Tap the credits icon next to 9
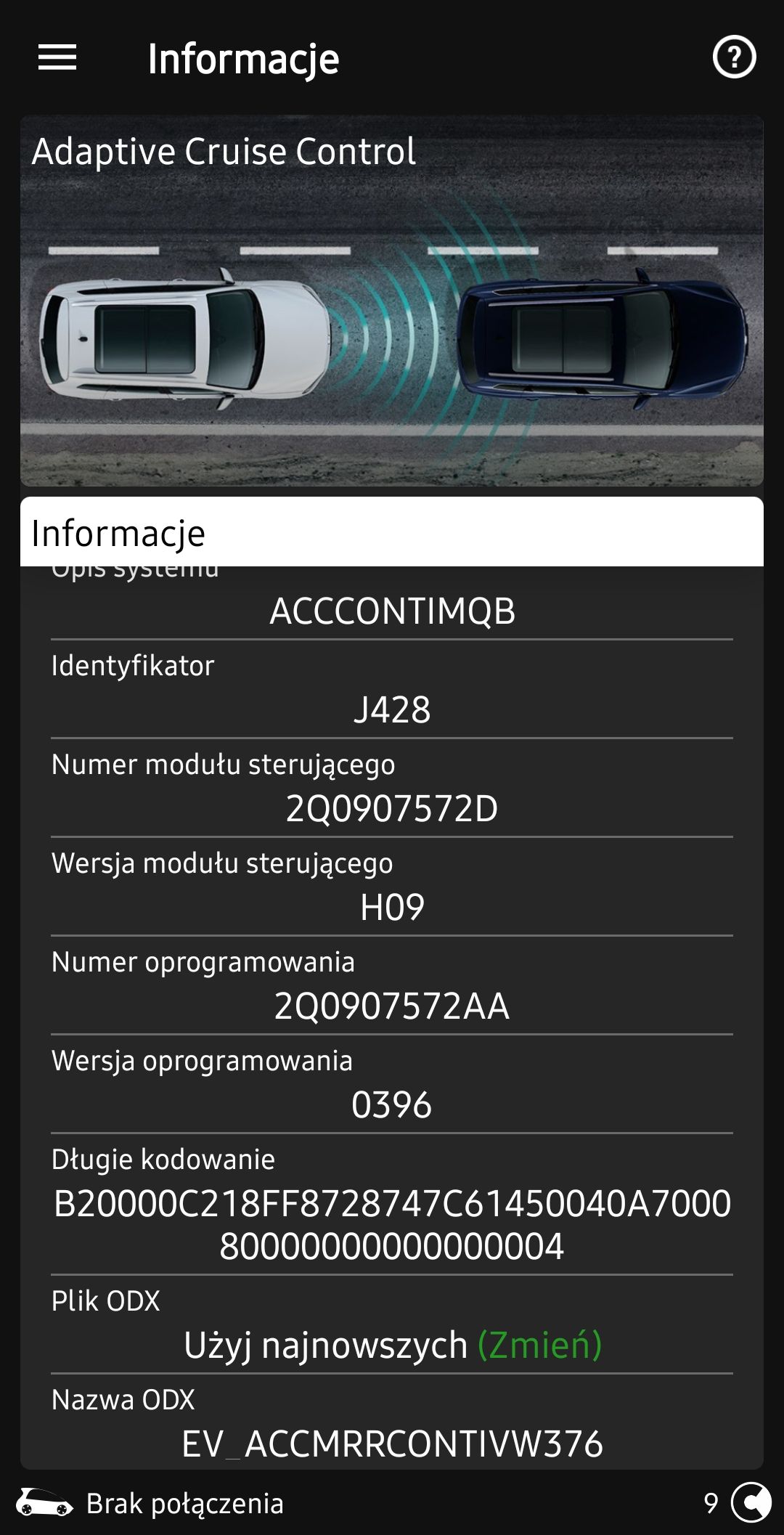784x1535 pixels. click(x=751, y=1502)
